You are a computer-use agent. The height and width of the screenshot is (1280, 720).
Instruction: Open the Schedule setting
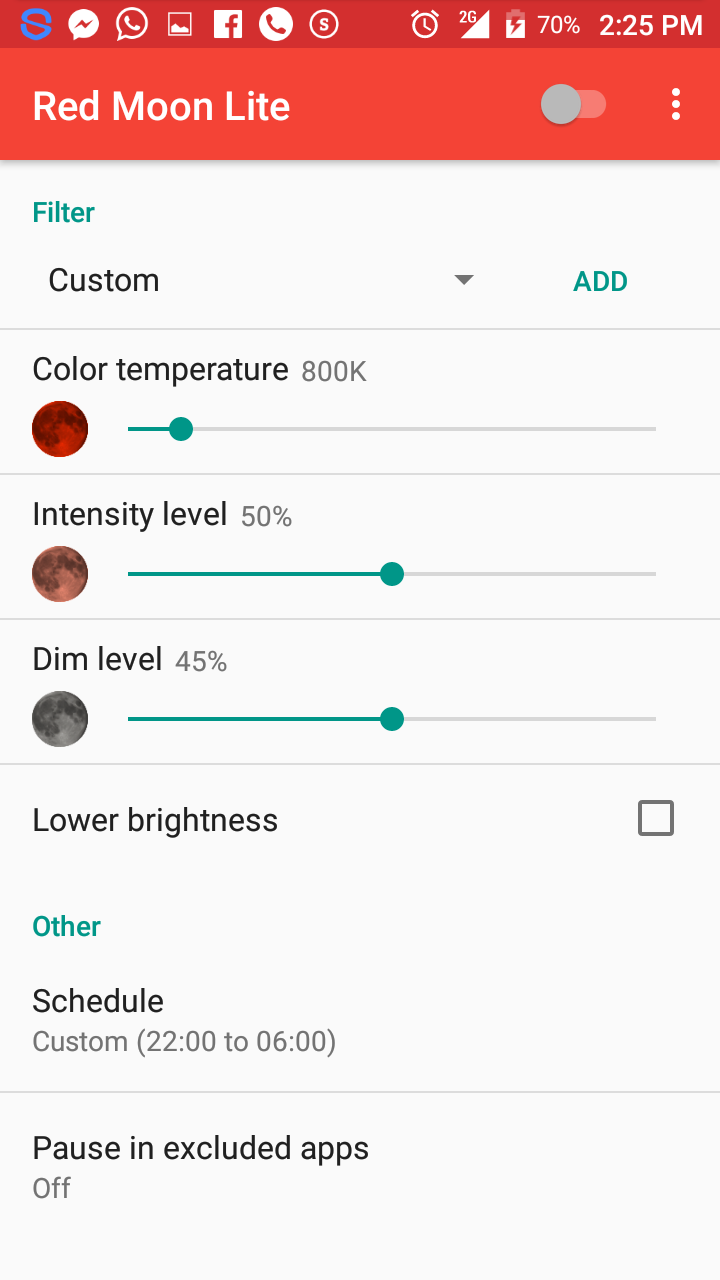pyautogui.click(x=184, y=1020)
